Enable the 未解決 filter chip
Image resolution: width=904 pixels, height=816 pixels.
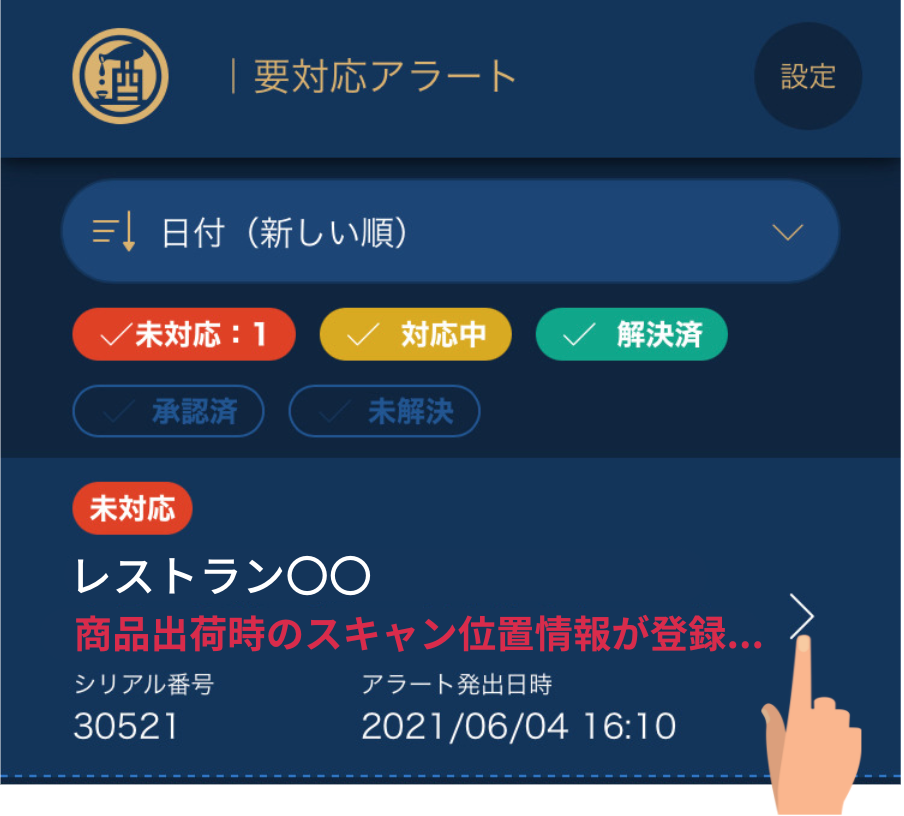pos(384,412)
